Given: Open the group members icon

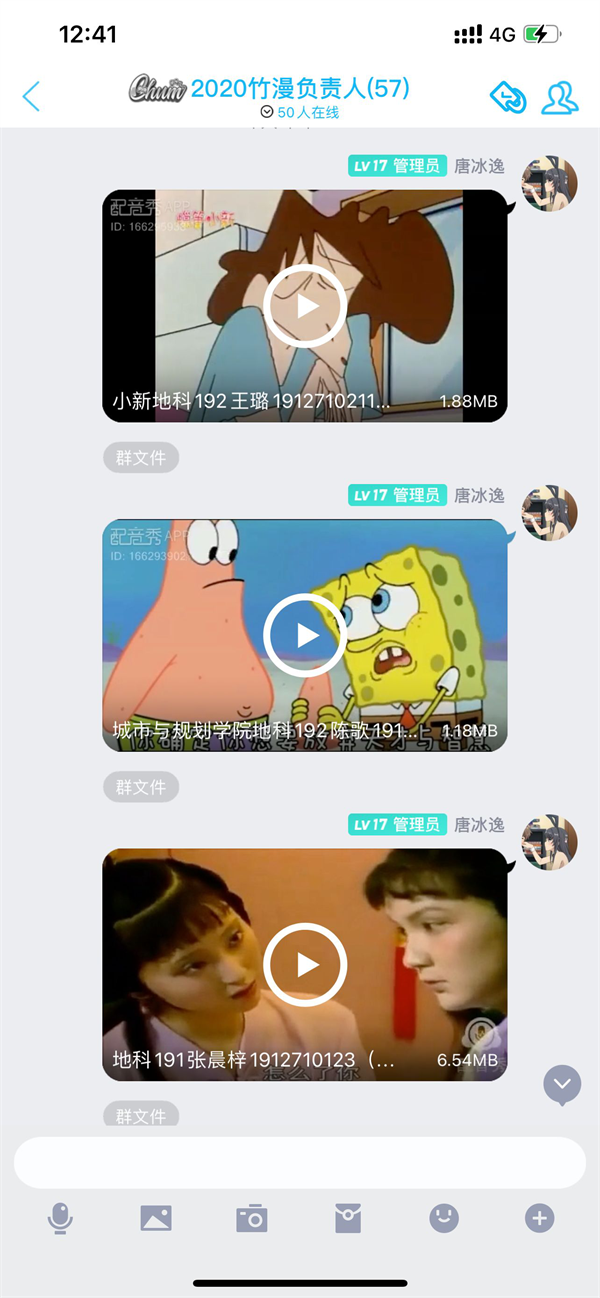Looking at the screenshot, I should (560, 97).
